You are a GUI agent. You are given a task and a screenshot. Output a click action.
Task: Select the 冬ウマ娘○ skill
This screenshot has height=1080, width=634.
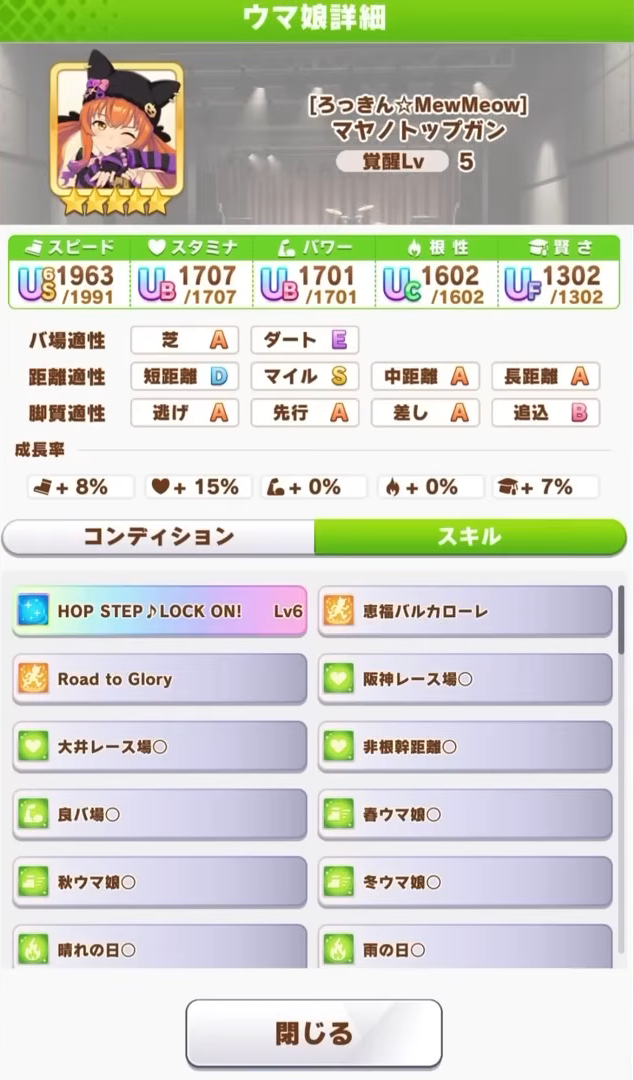[465, 882]
